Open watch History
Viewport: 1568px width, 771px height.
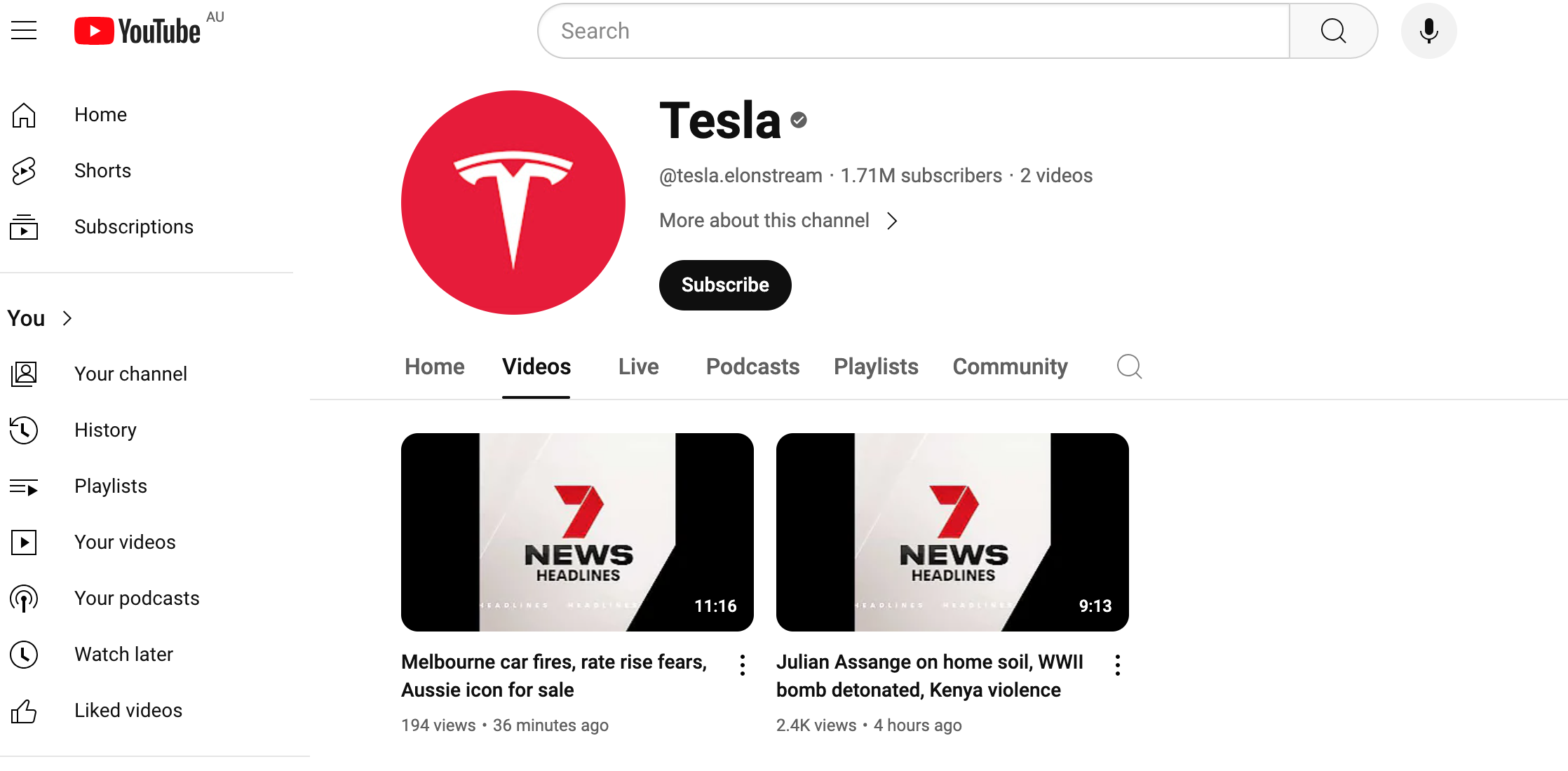105,430
